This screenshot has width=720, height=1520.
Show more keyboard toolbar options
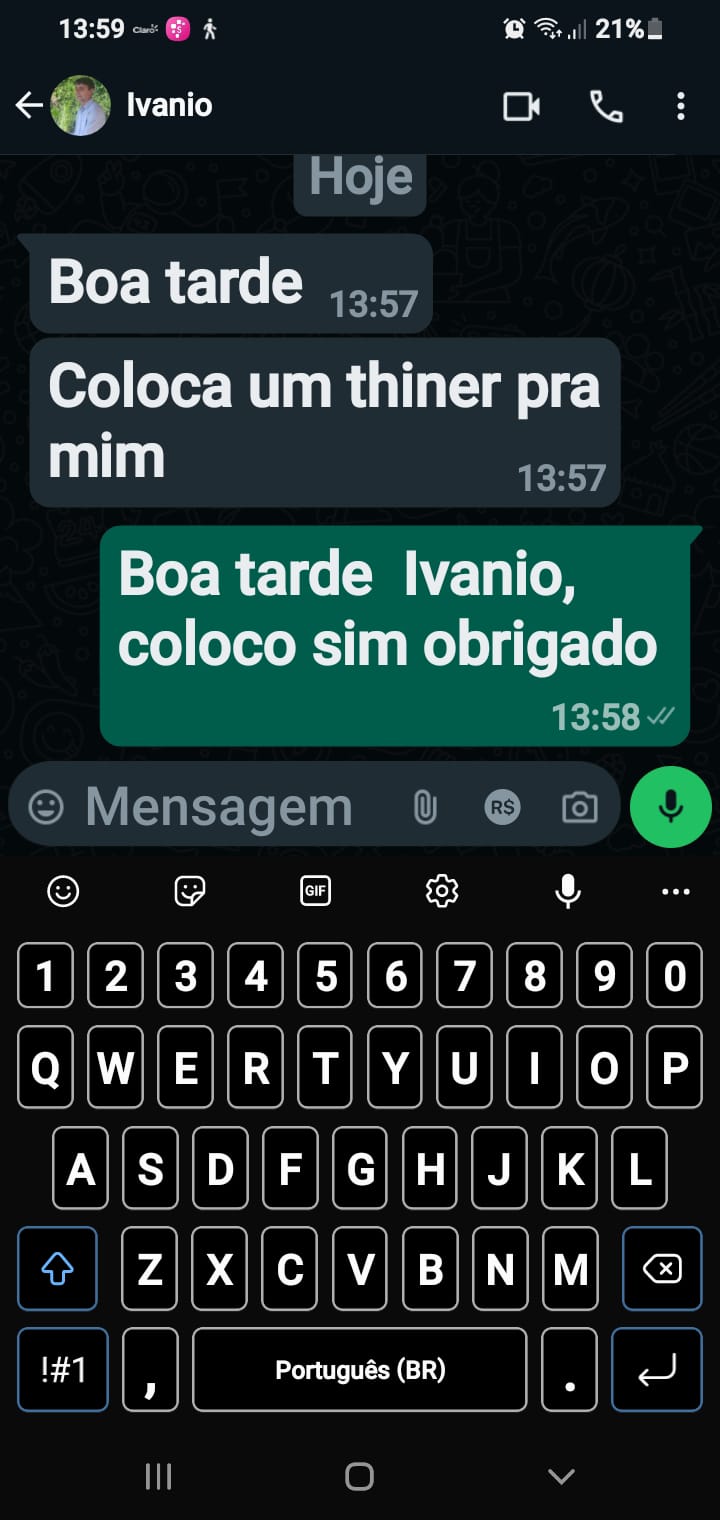(676, 891)
